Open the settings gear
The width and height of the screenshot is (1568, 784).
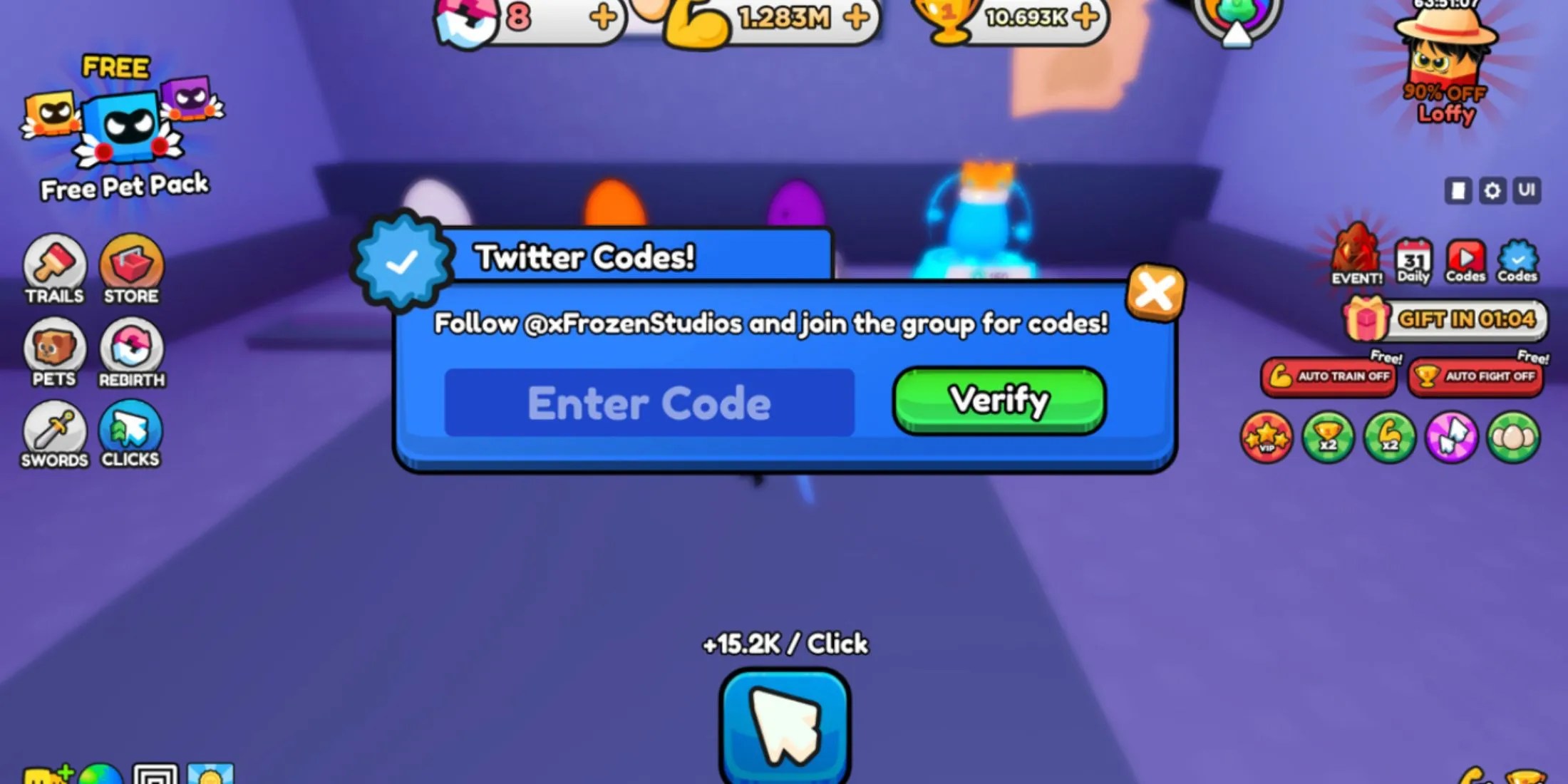1492,190
